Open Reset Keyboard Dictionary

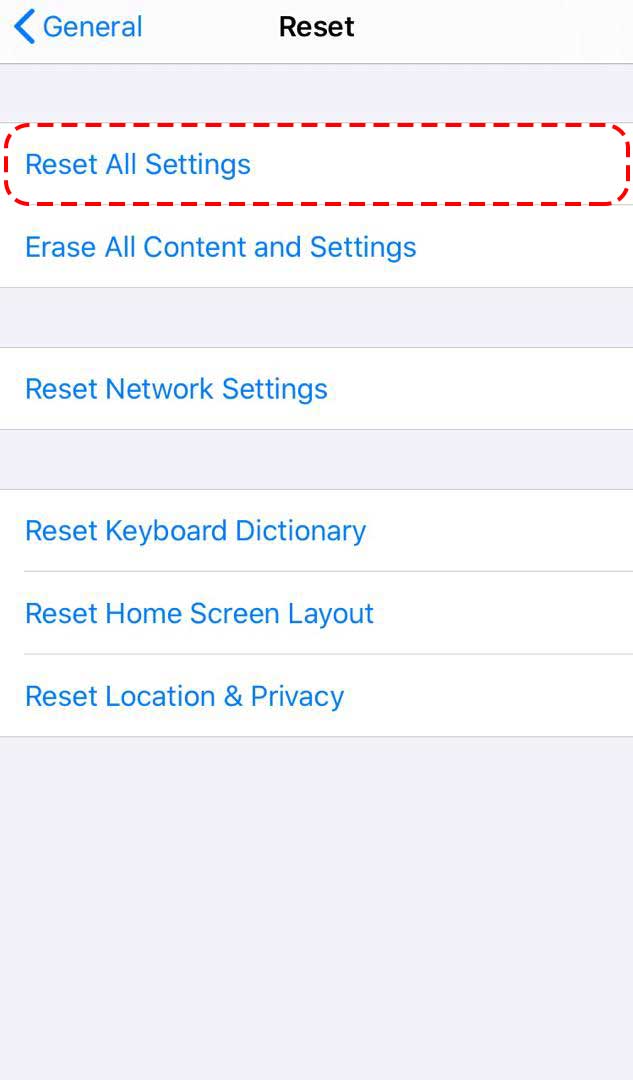click(x=195, y=531)
